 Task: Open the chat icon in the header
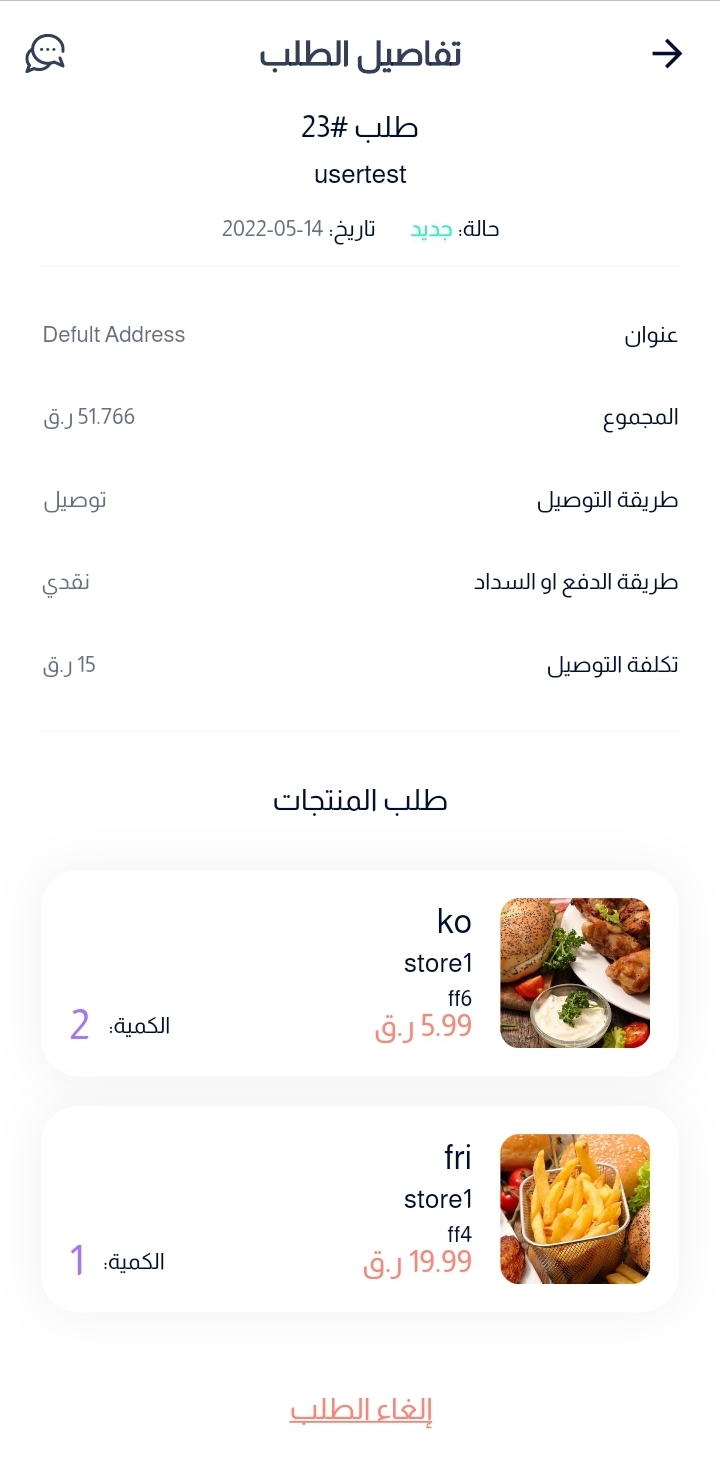(45, 54)
